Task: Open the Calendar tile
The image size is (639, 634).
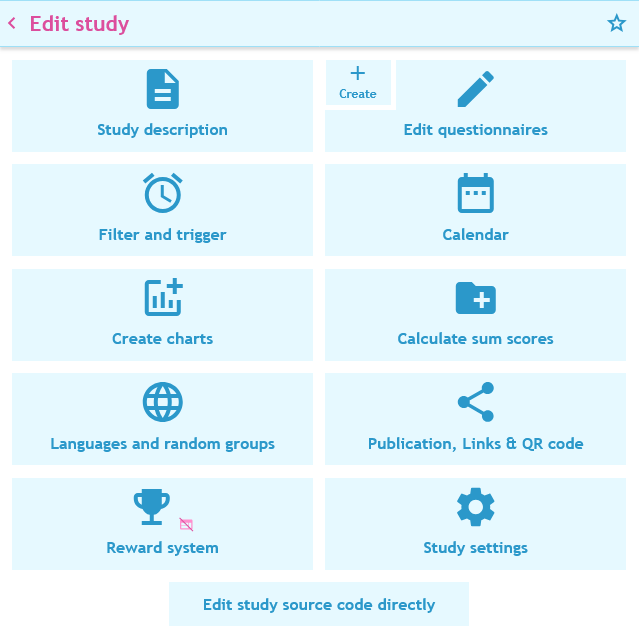Action: (475, 210)
